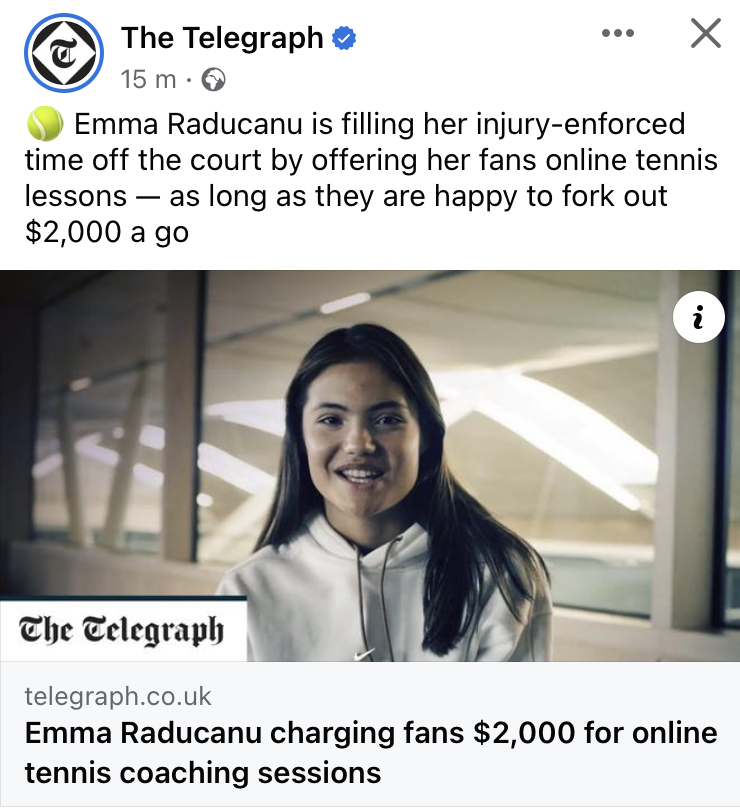Open The Telegraph page name
This screenshot has height=809, width=740.
point(222,38)
